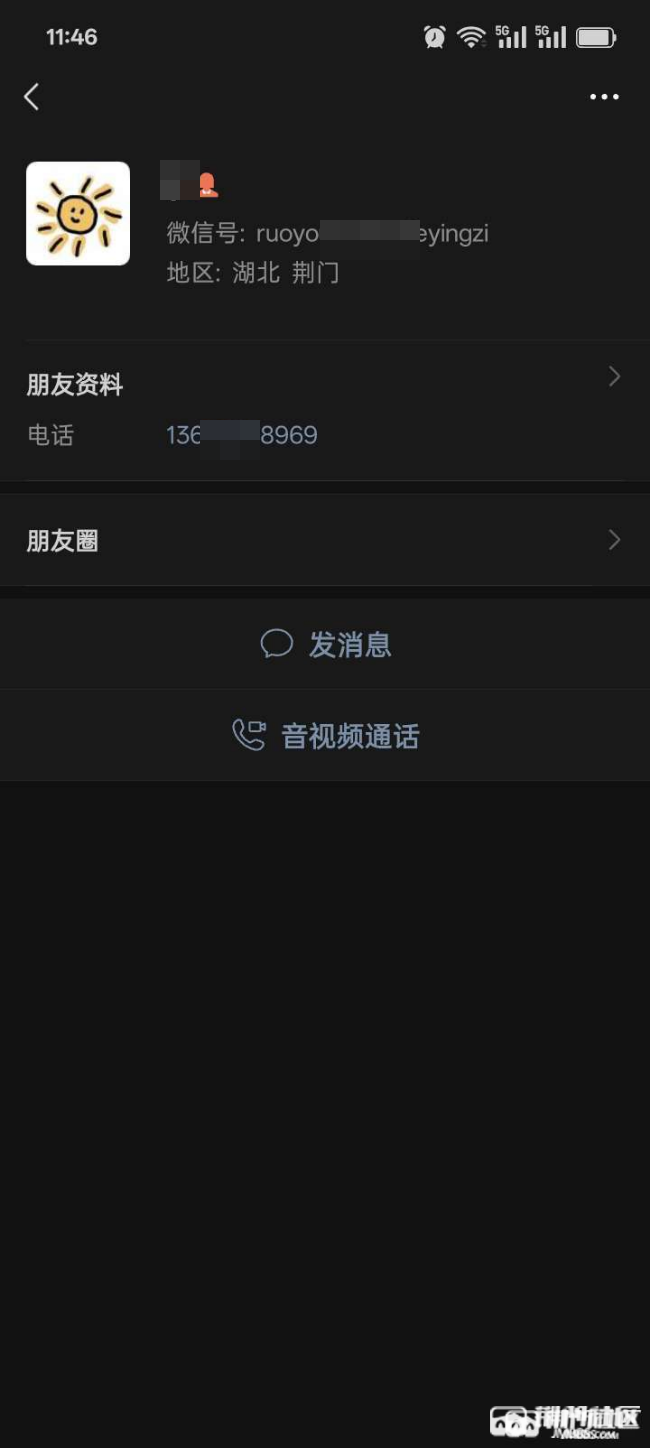
Task: Tap 发消息 to send a message
Action: click(326, 644)
